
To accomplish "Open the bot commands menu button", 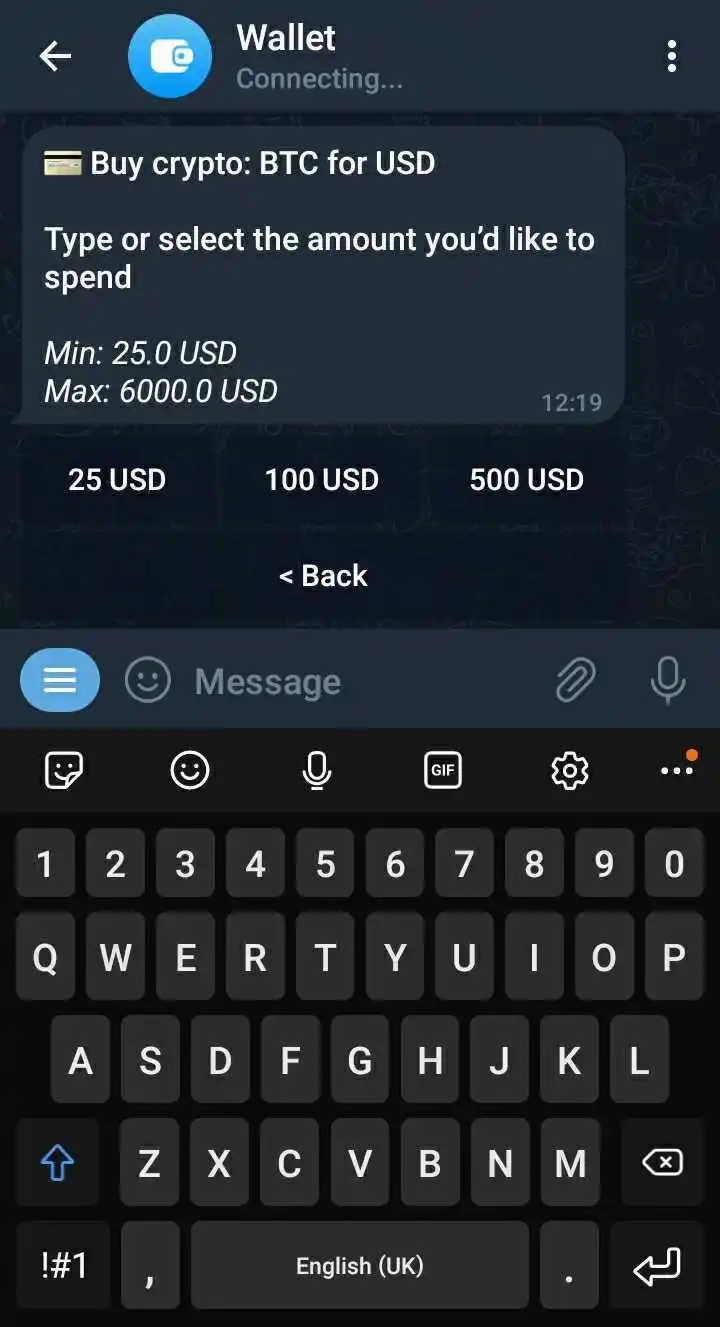I will coord(60,681).
